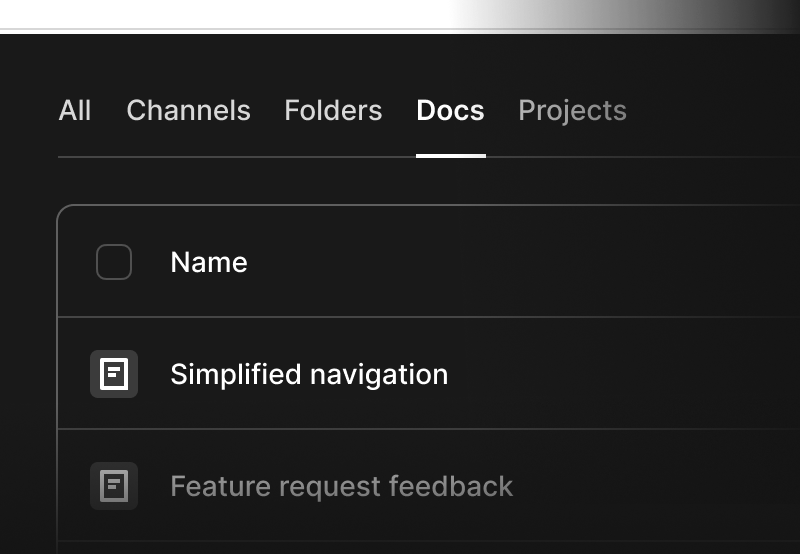Image resolution: width=800 pixels, height=554 pixels.
Task: Open the Feature request feedback doc
Action: coord(341,487)
